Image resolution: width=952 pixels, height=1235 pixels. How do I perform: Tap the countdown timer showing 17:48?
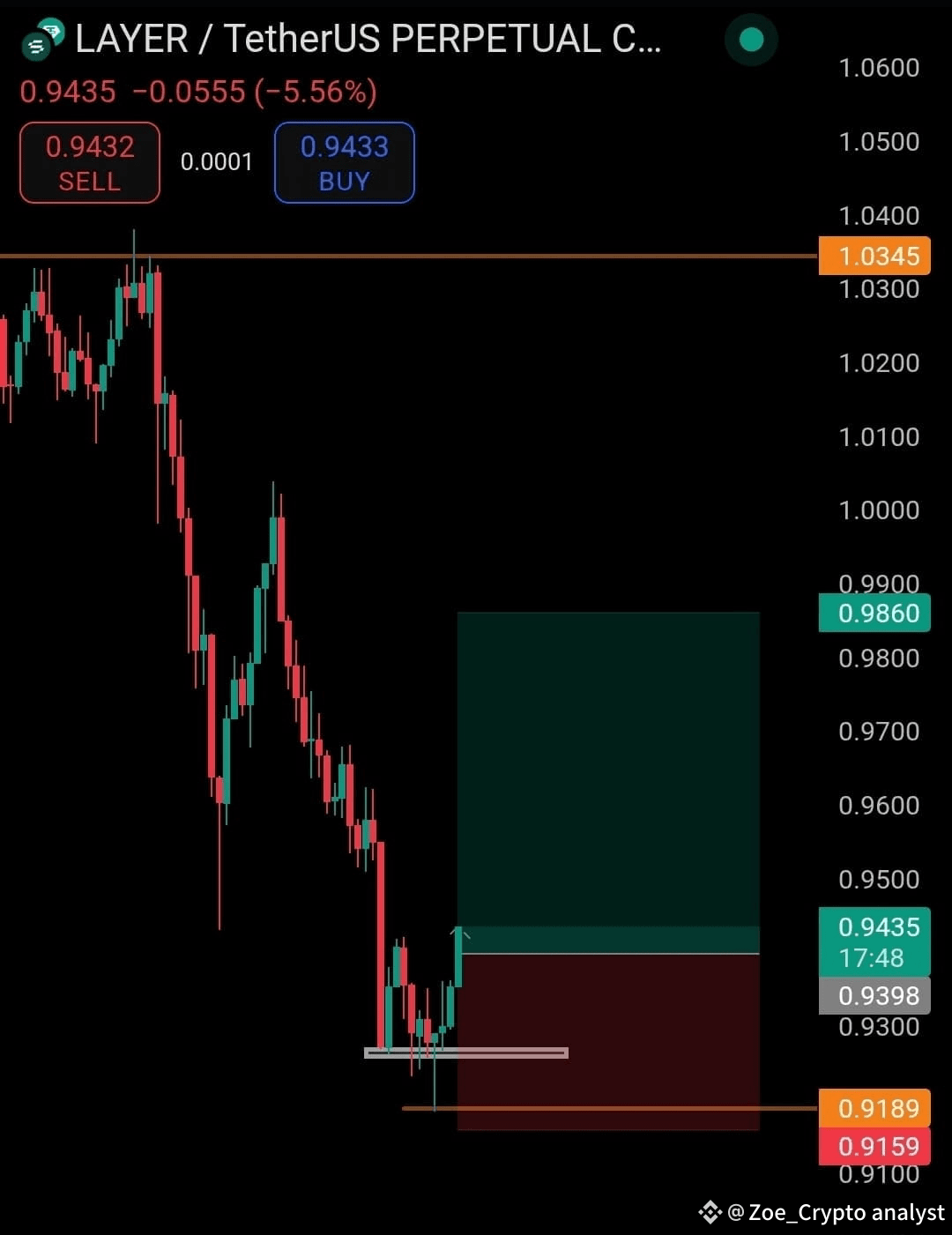coord(875,959)
